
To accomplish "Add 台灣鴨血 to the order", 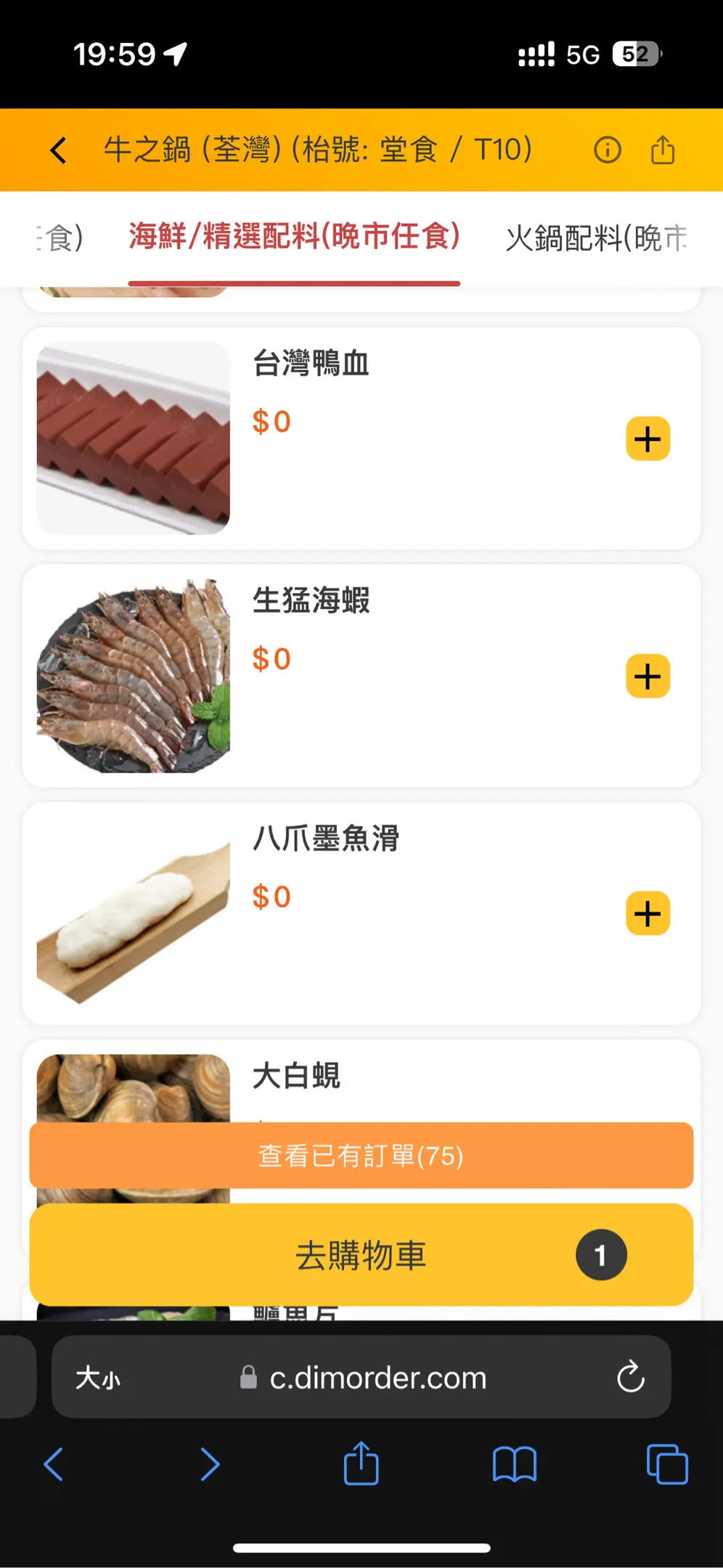I will 648,439.
